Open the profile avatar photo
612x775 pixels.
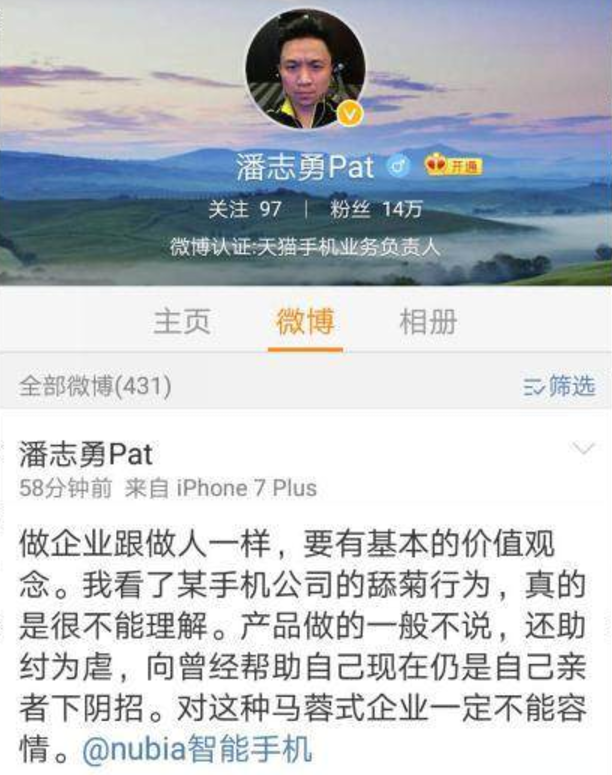pyautogui.click(x=305, y=69)
